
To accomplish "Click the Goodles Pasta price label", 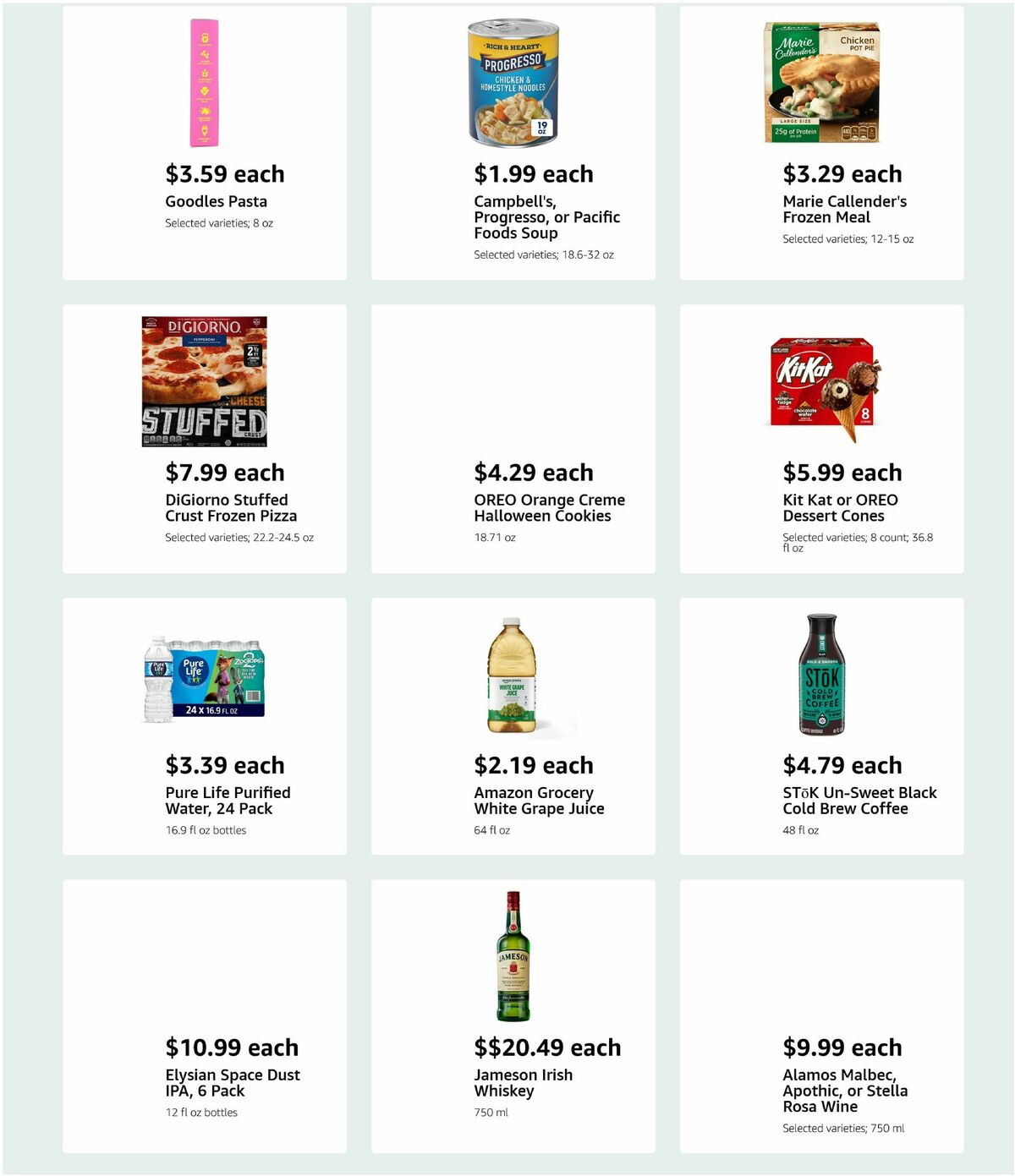I will [223, 174].
